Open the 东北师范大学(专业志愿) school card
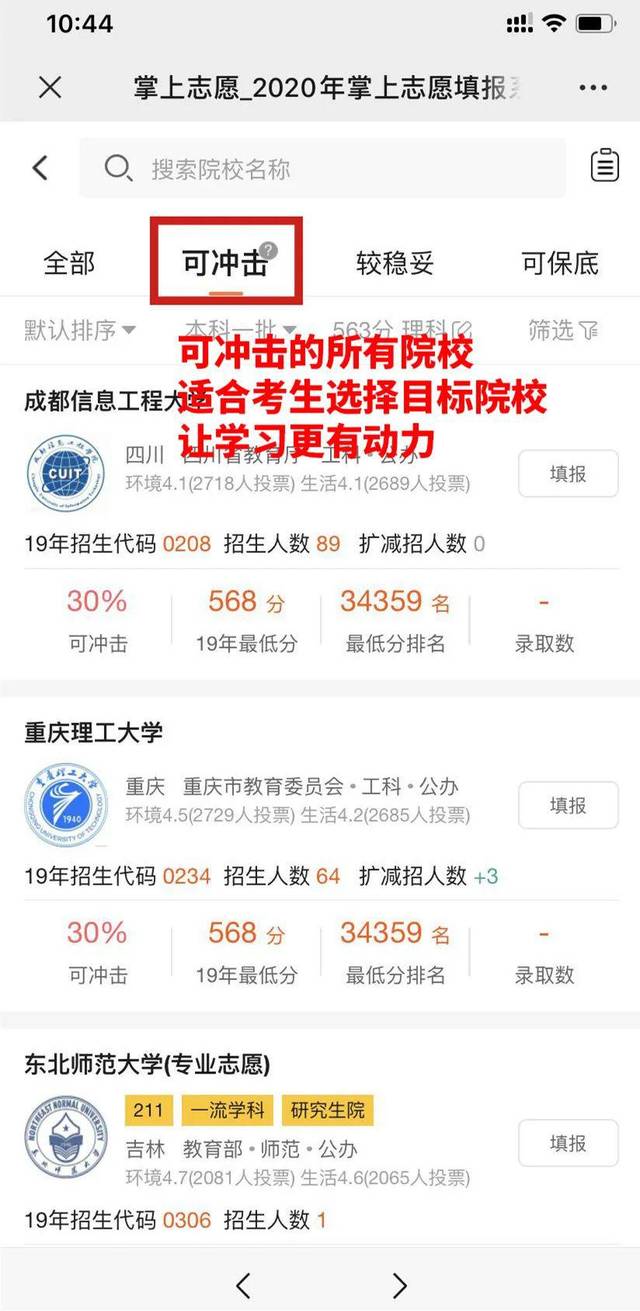The width and height of the screenshot is (640, 1311). click(x=147, y=1064)
